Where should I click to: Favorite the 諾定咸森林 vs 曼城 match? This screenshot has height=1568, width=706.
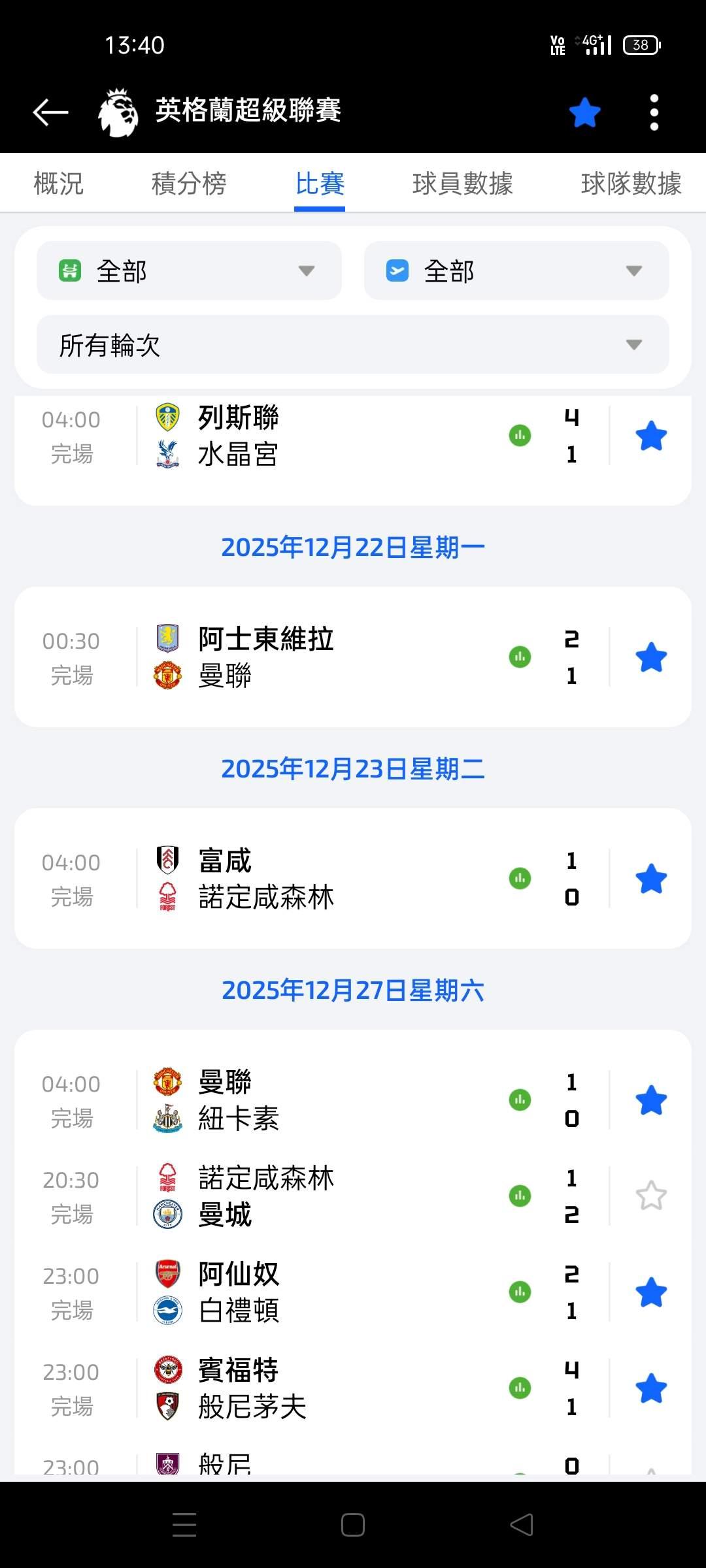point(651,1196)
